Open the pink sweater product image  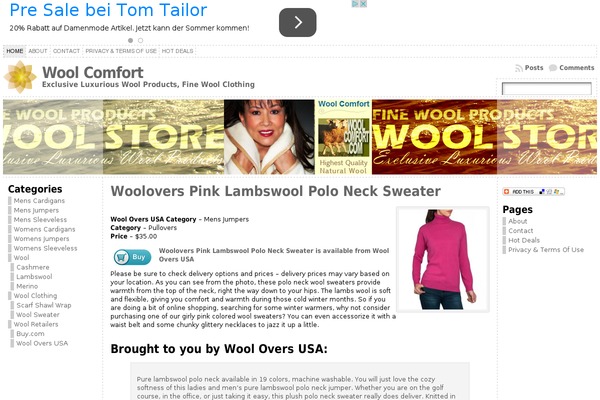coord(443,259)
